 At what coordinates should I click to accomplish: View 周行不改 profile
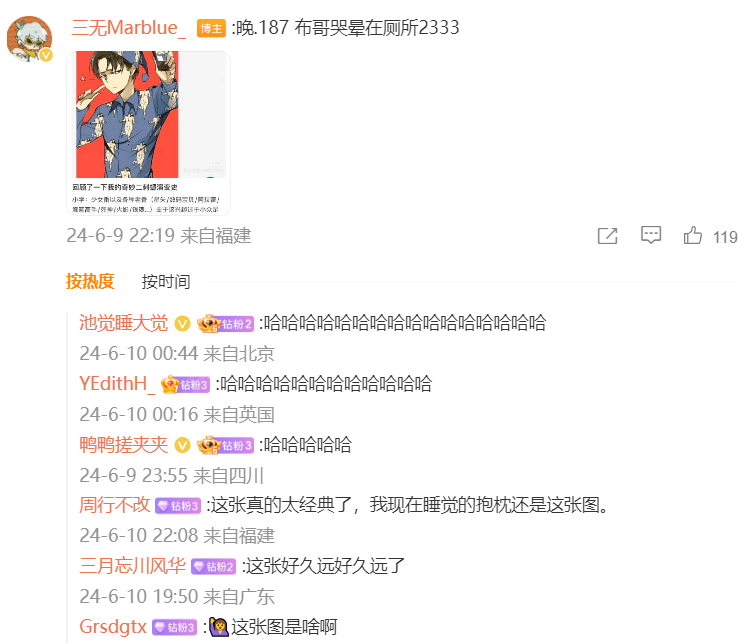tap(114, 505)
